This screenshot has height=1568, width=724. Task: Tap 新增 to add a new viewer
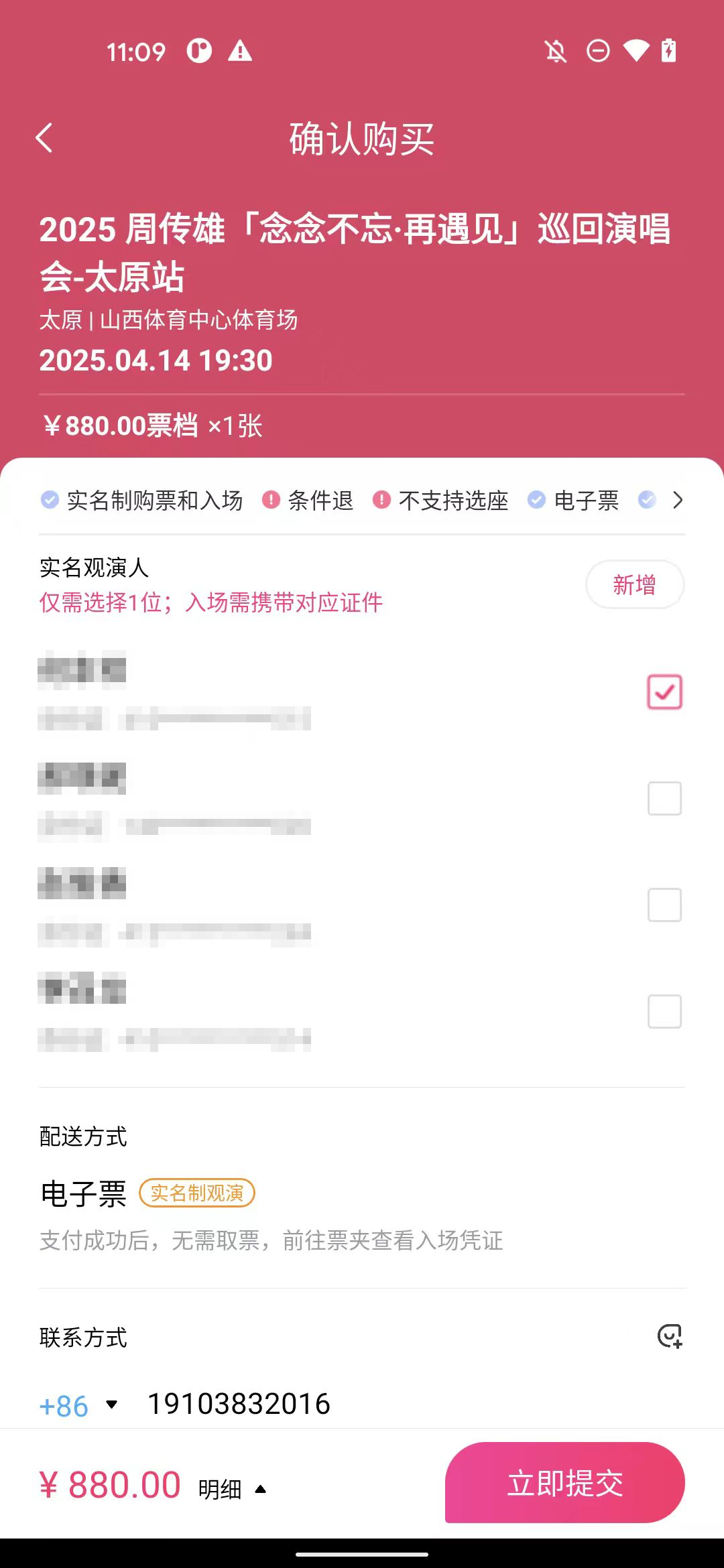tap(634, 584)
